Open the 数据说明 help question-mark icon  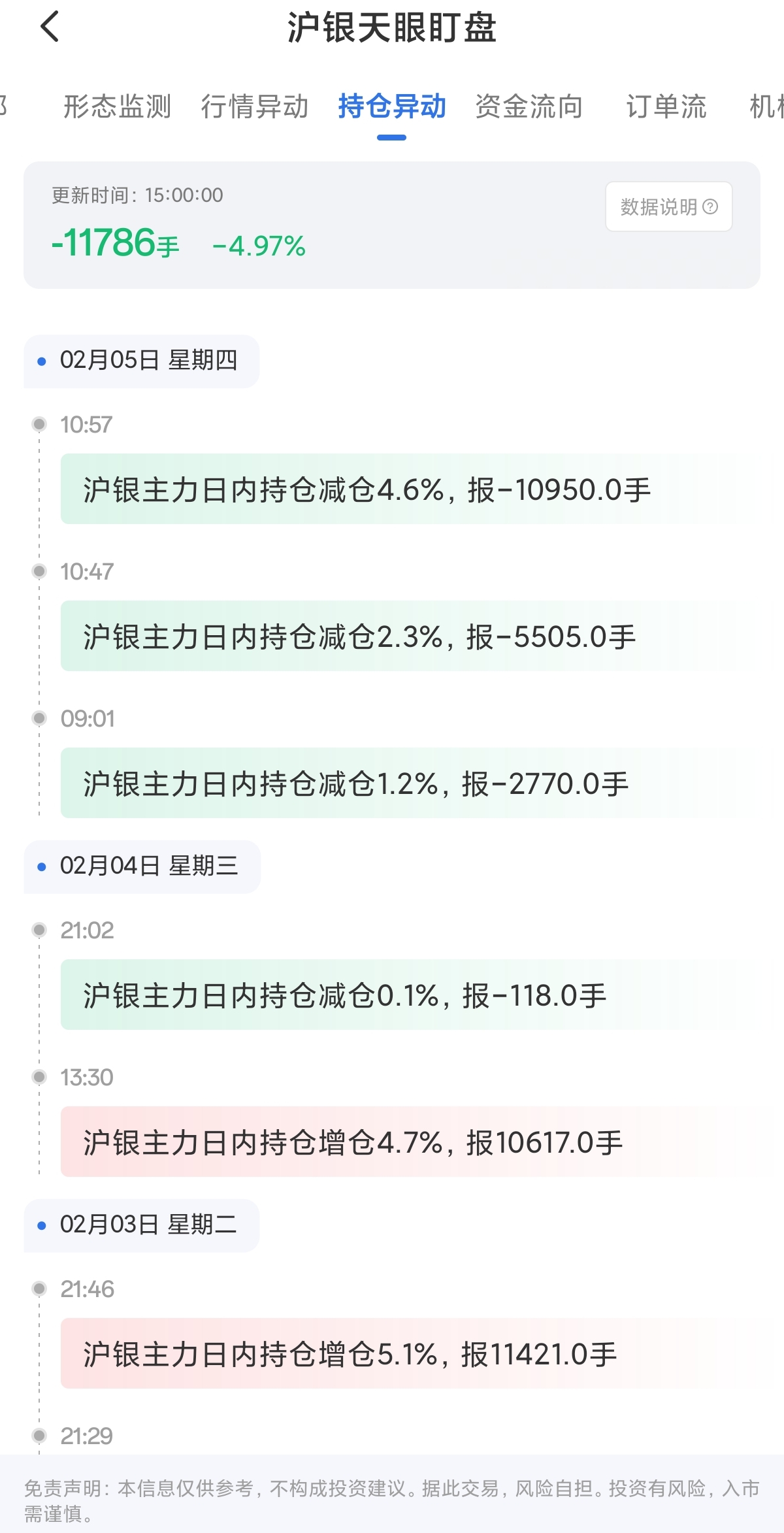click(710, 206)
